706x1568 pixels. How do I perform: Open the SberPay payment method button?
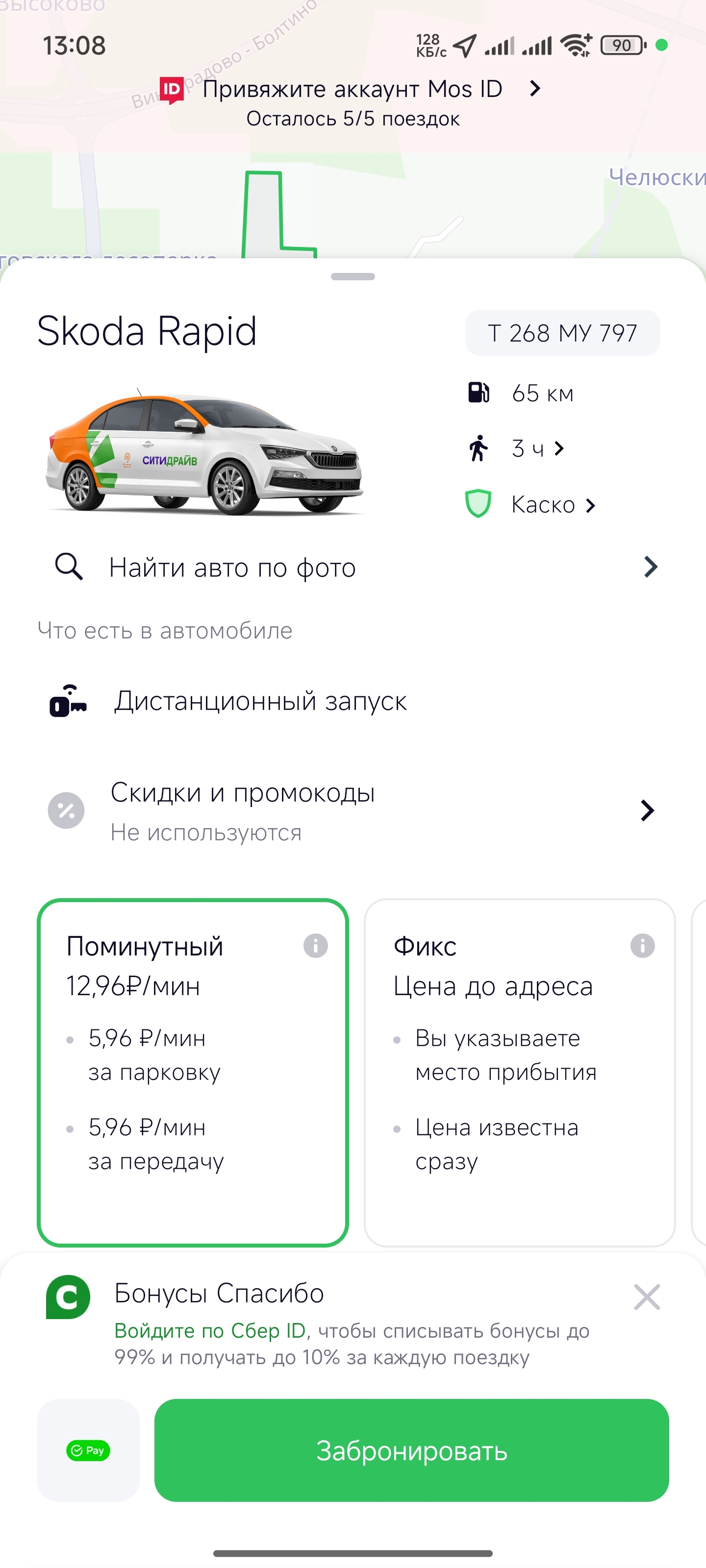pyautogui.click(x=88, y=1450)
